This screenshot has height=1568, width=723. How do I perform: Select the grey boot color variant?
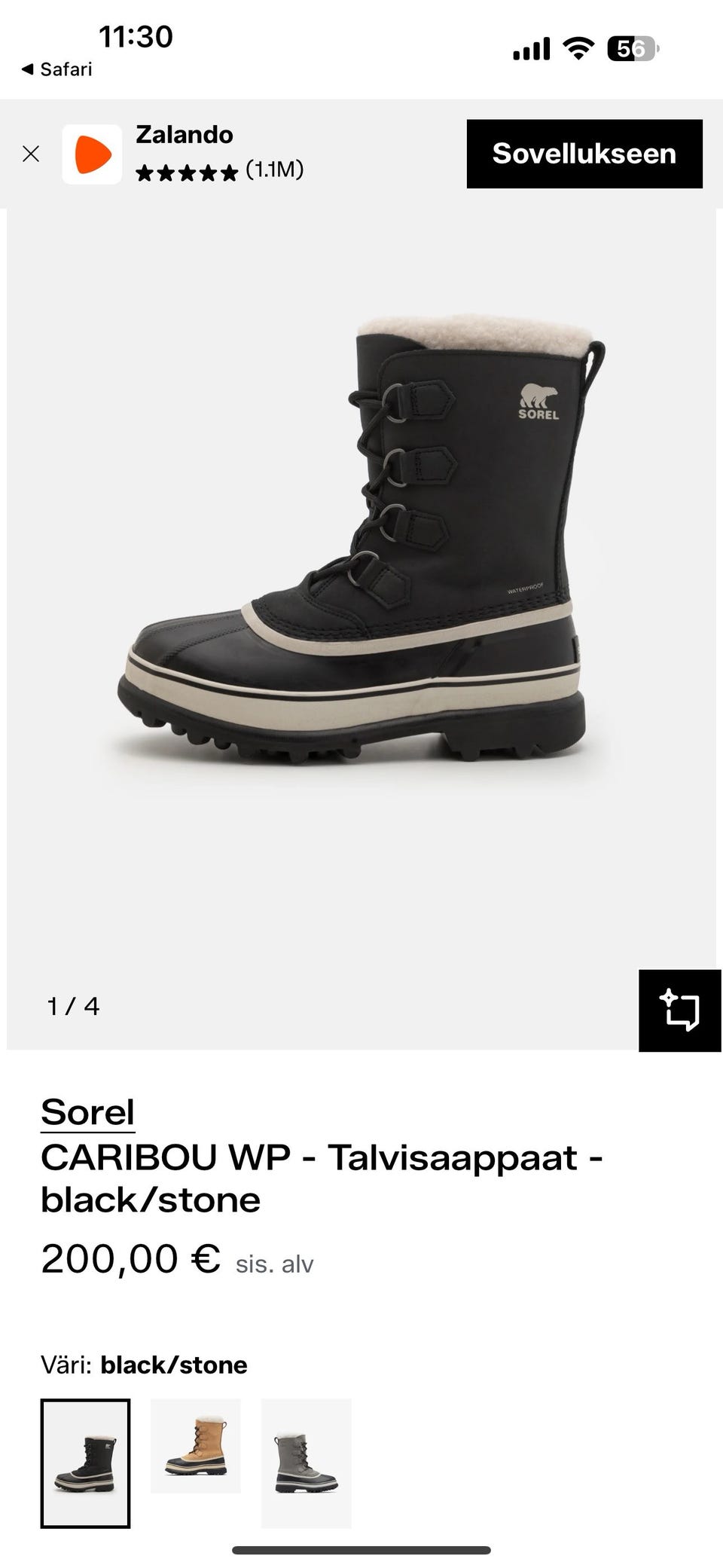pyautogui.click(x=306, y=1463)
